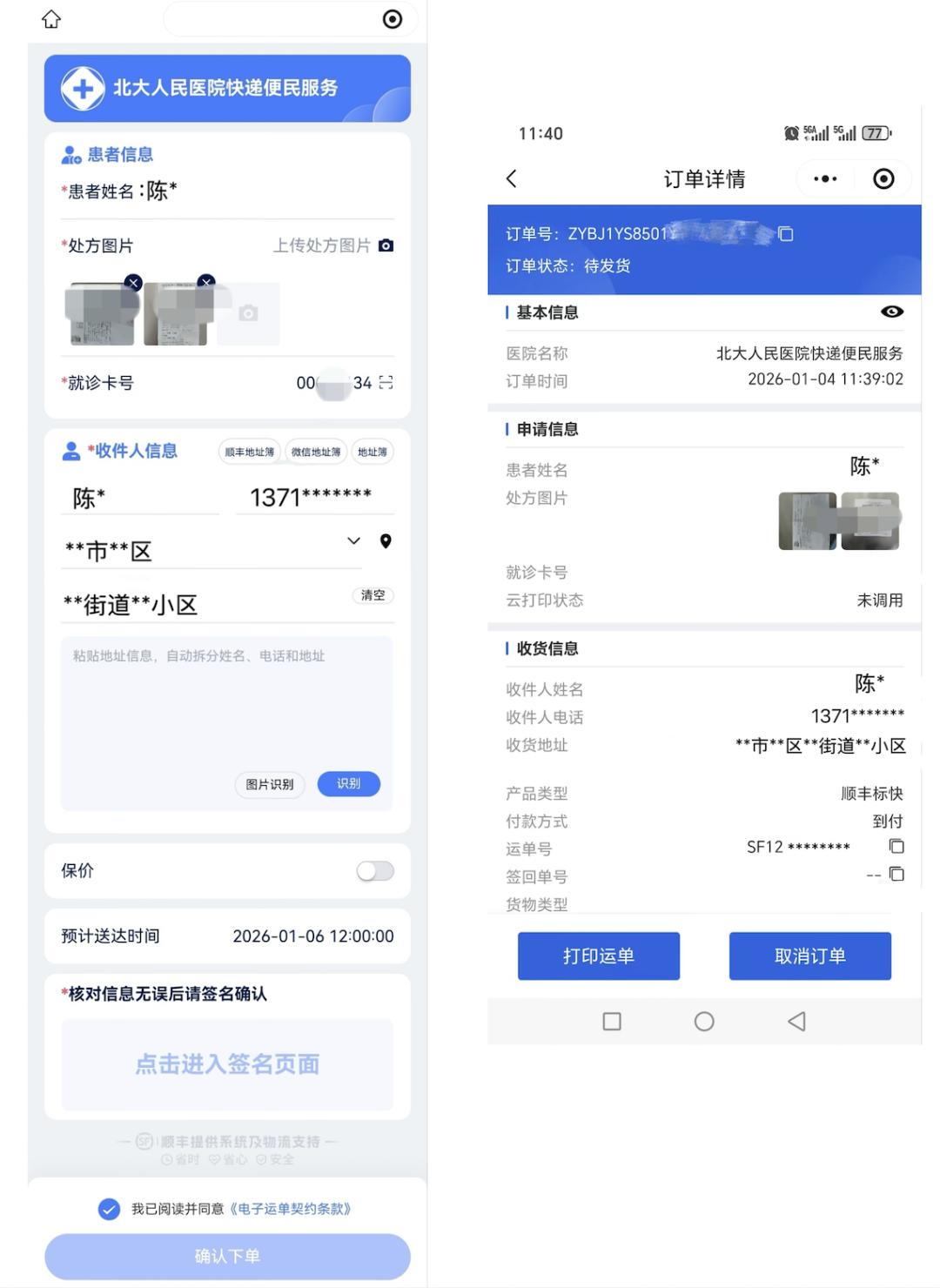This screenshot has width=940, height=1288.
Task: Open the 顺丰地址簿 address book
Action: (250, 452)
